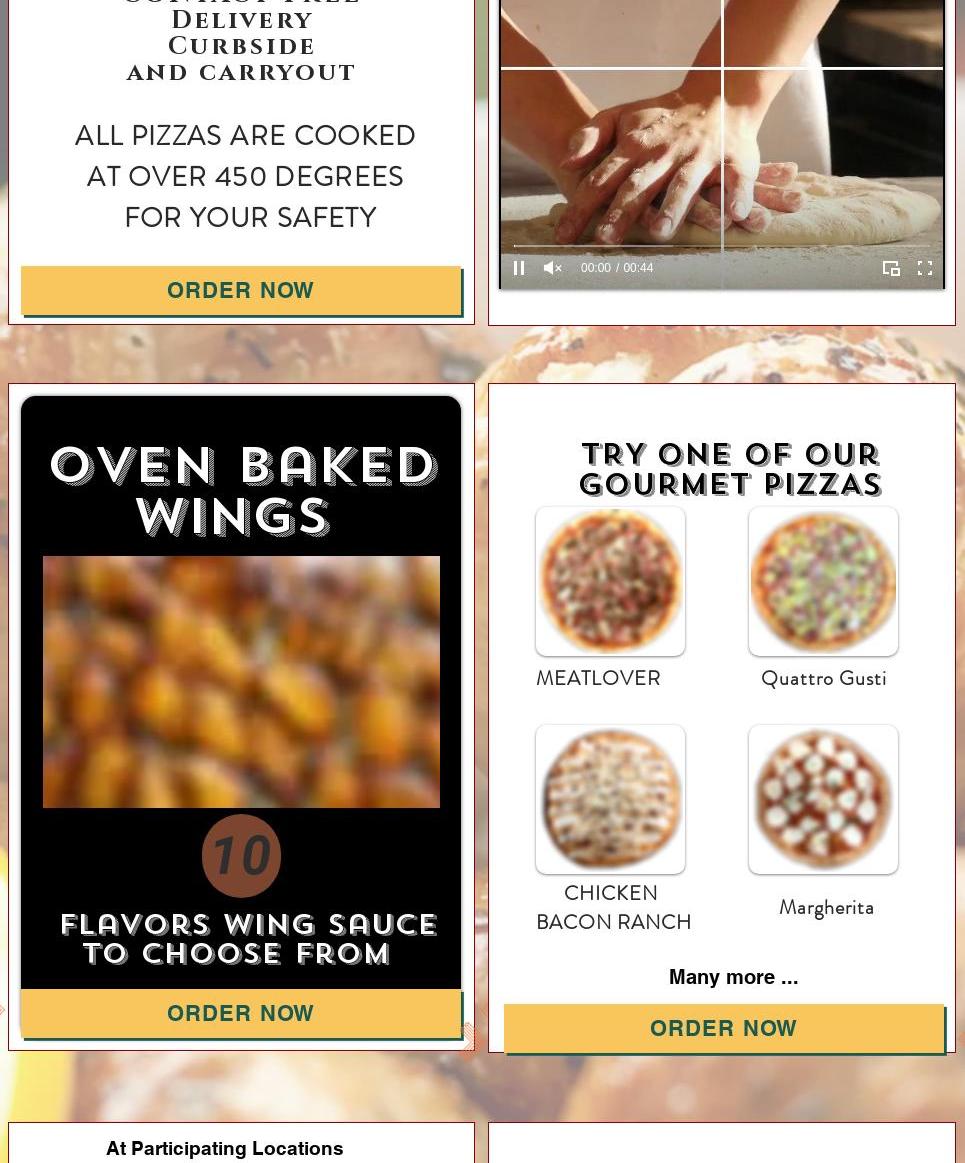Tap Order Now under pizza safety text
965x1163 pixels.
(240, 291)
